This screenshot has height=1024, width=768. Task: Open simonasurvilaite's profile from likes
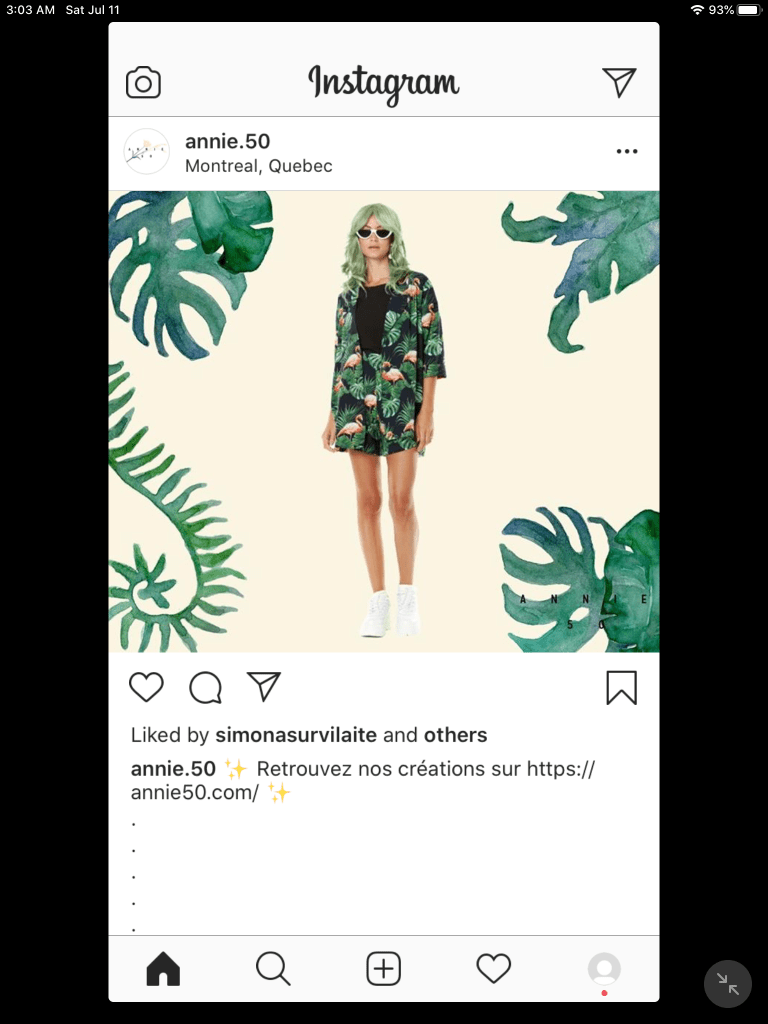coord(295,735)
